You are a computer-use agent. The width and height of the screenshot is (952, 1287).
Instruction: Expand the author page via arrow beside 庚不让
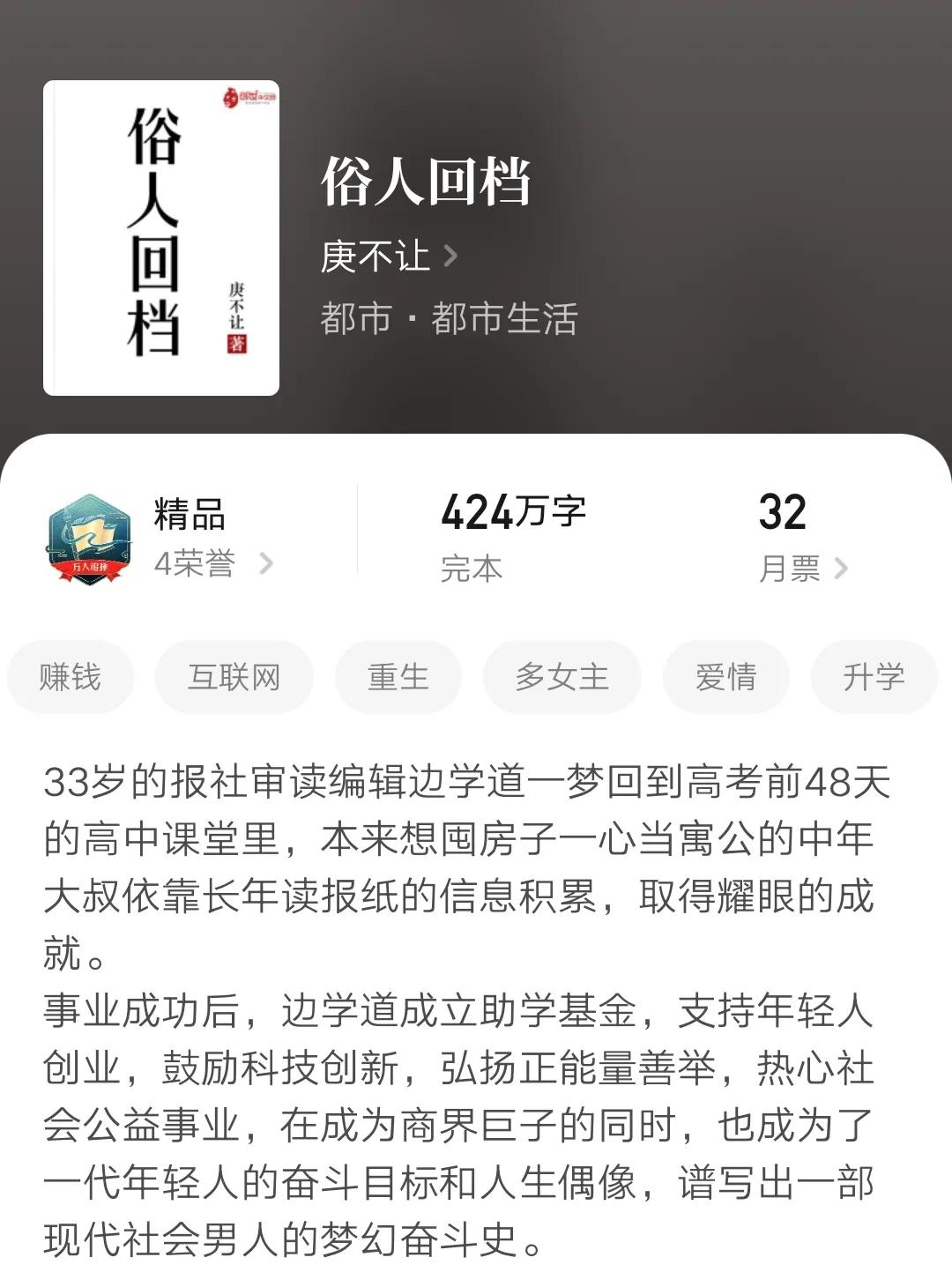(451, 255)
